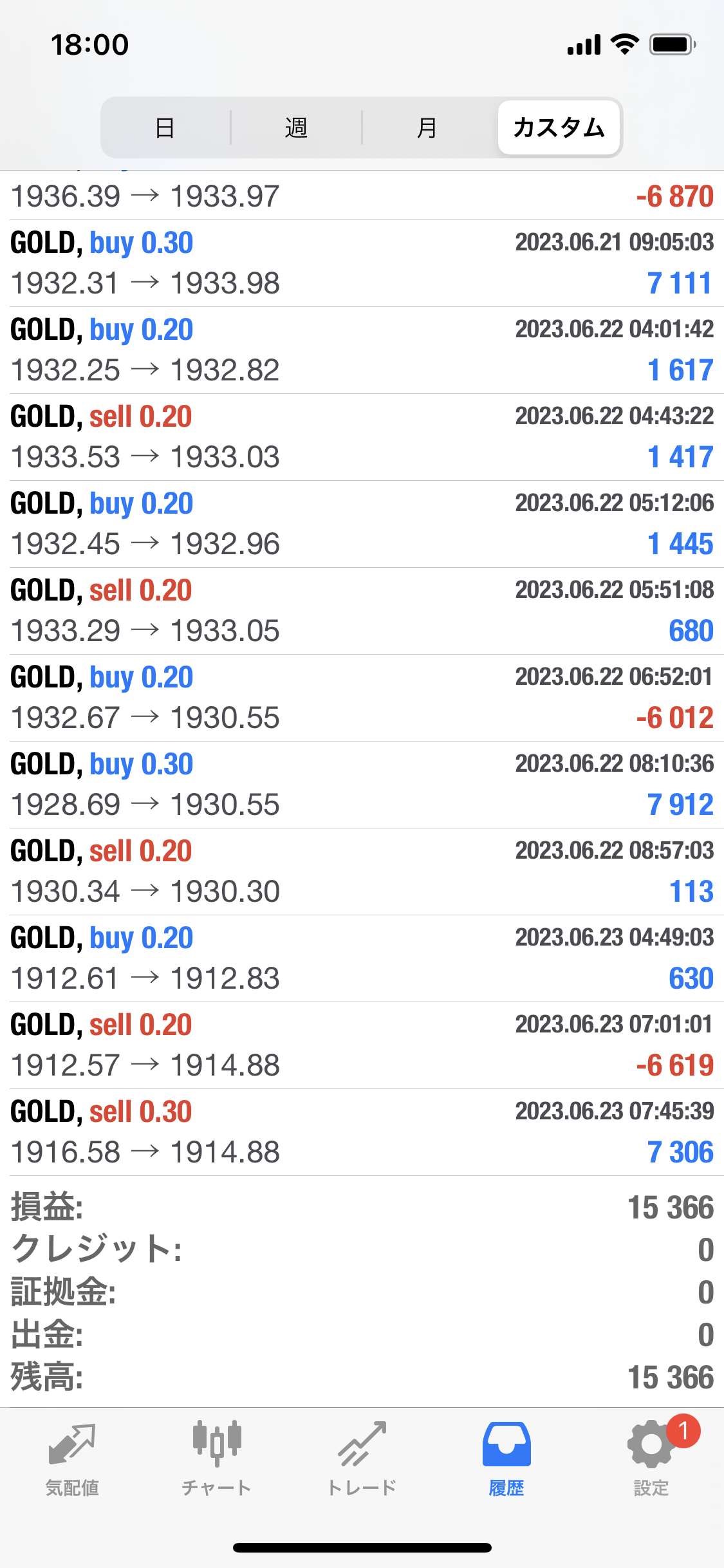Switch to the 日 period tab

(x=165, y=127)
